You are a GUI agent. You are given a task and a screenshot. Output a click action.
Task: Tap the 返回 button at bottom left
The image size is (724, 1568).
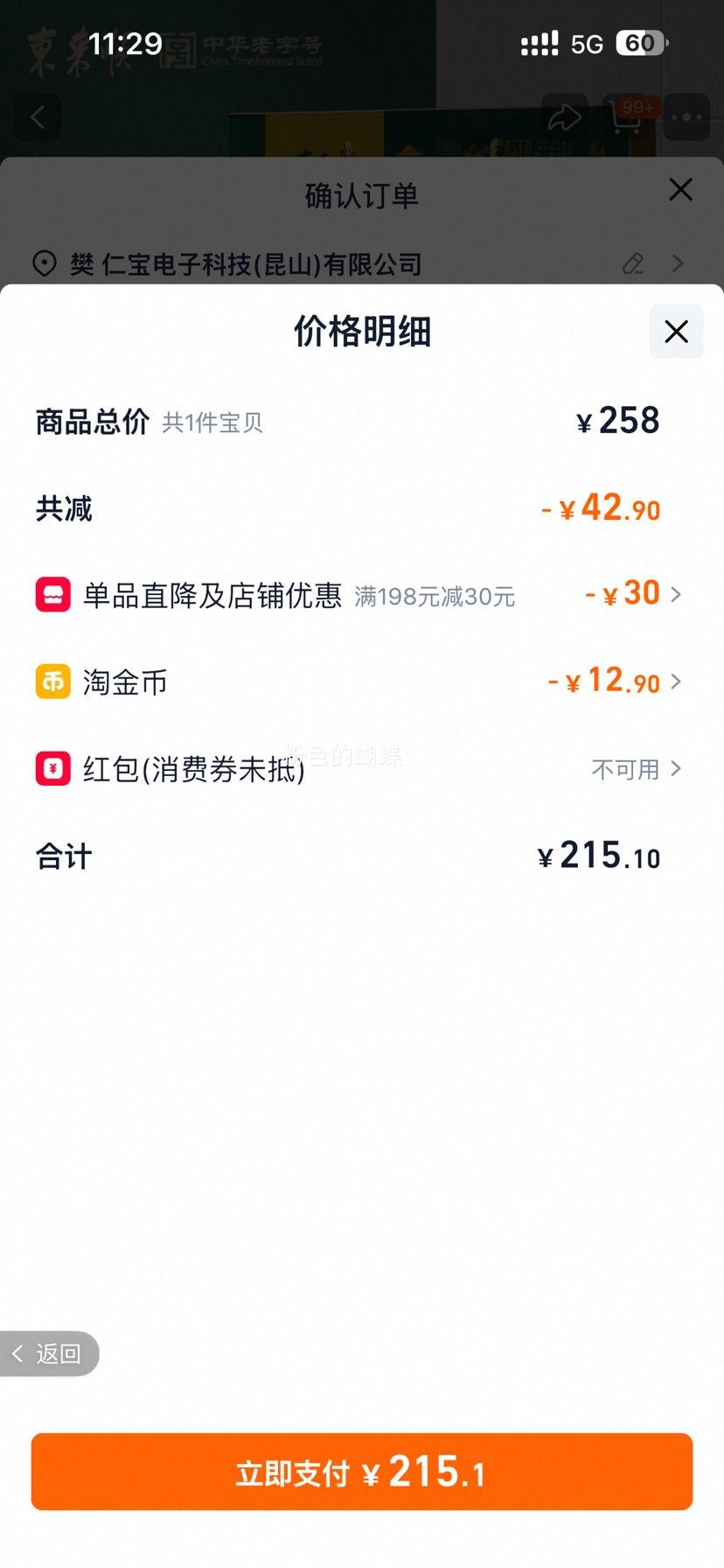[x=48, y=1353]
